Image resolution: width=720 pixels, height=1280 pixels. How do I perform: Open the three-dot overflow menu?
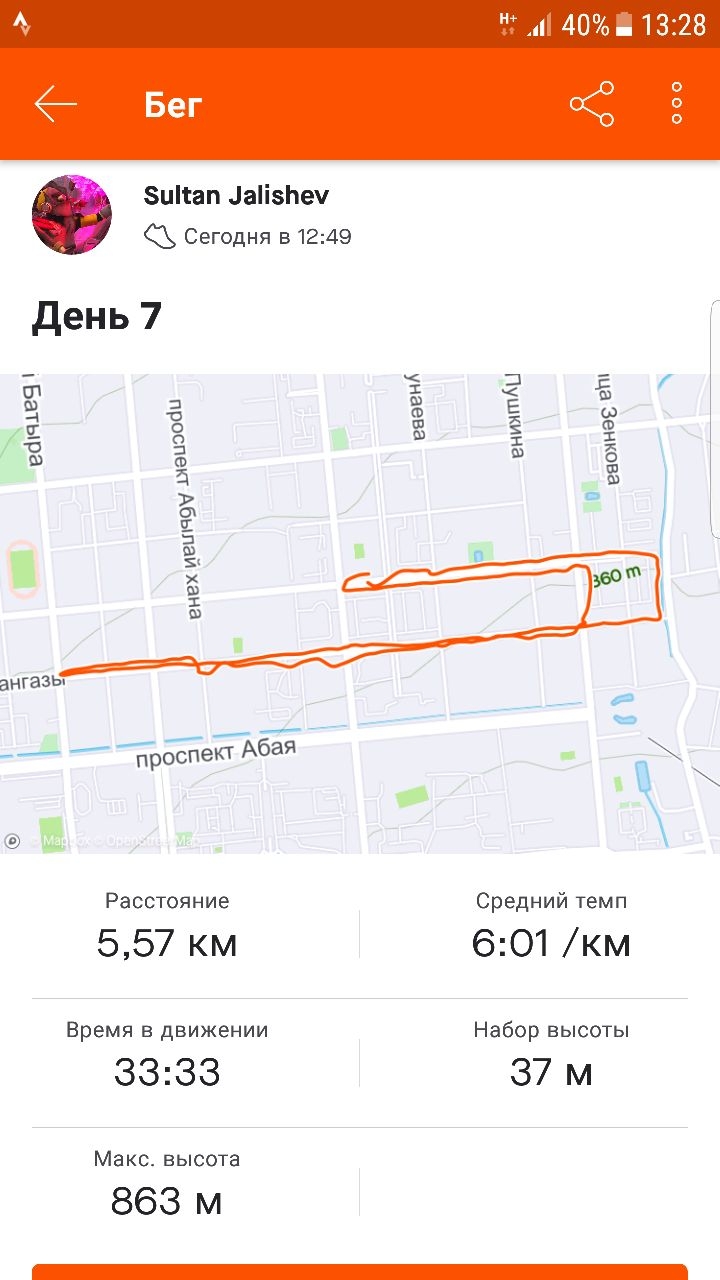677,104
